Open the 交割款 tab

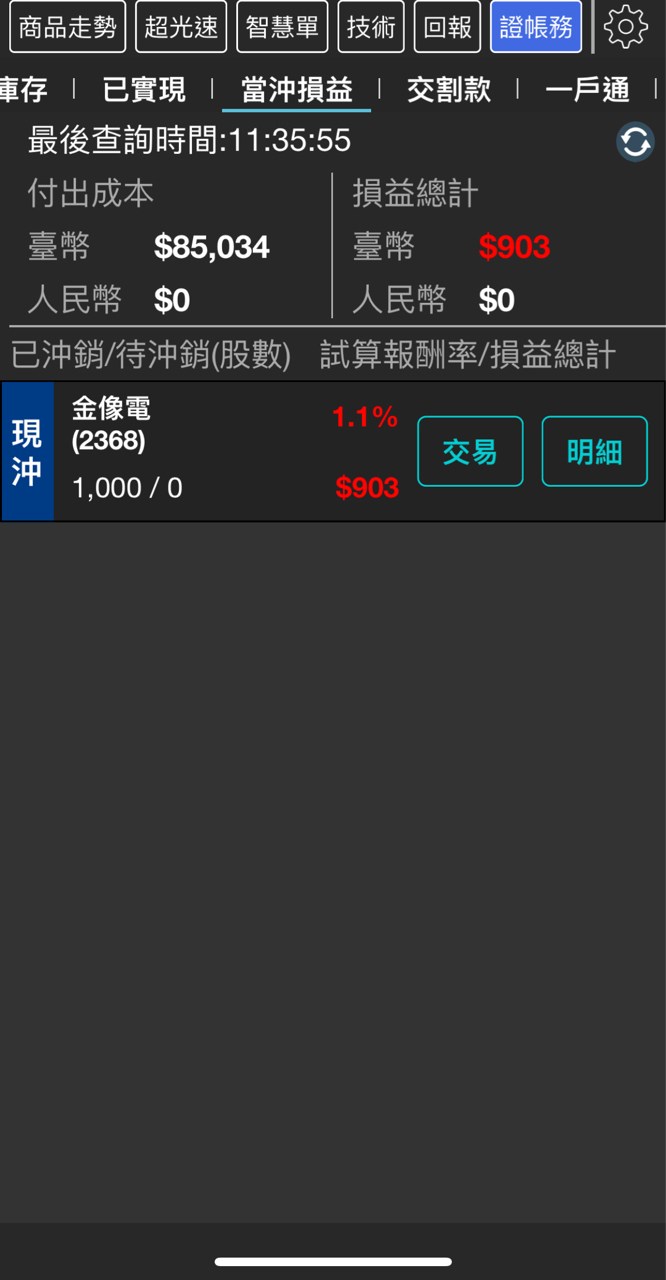tap(448, 90)
